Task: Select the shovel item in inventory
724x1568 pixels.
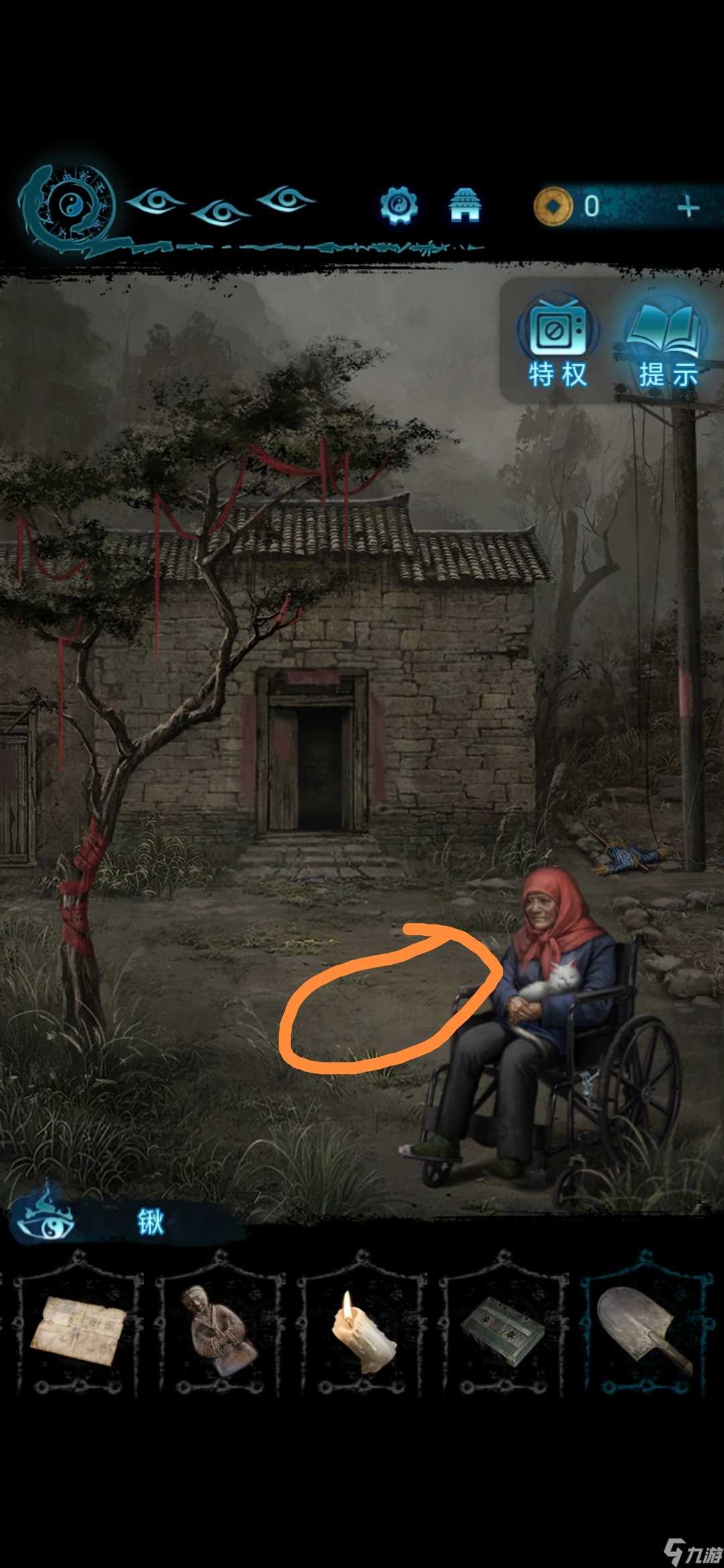Action: pyautogui.click(x=644, y=1329)
